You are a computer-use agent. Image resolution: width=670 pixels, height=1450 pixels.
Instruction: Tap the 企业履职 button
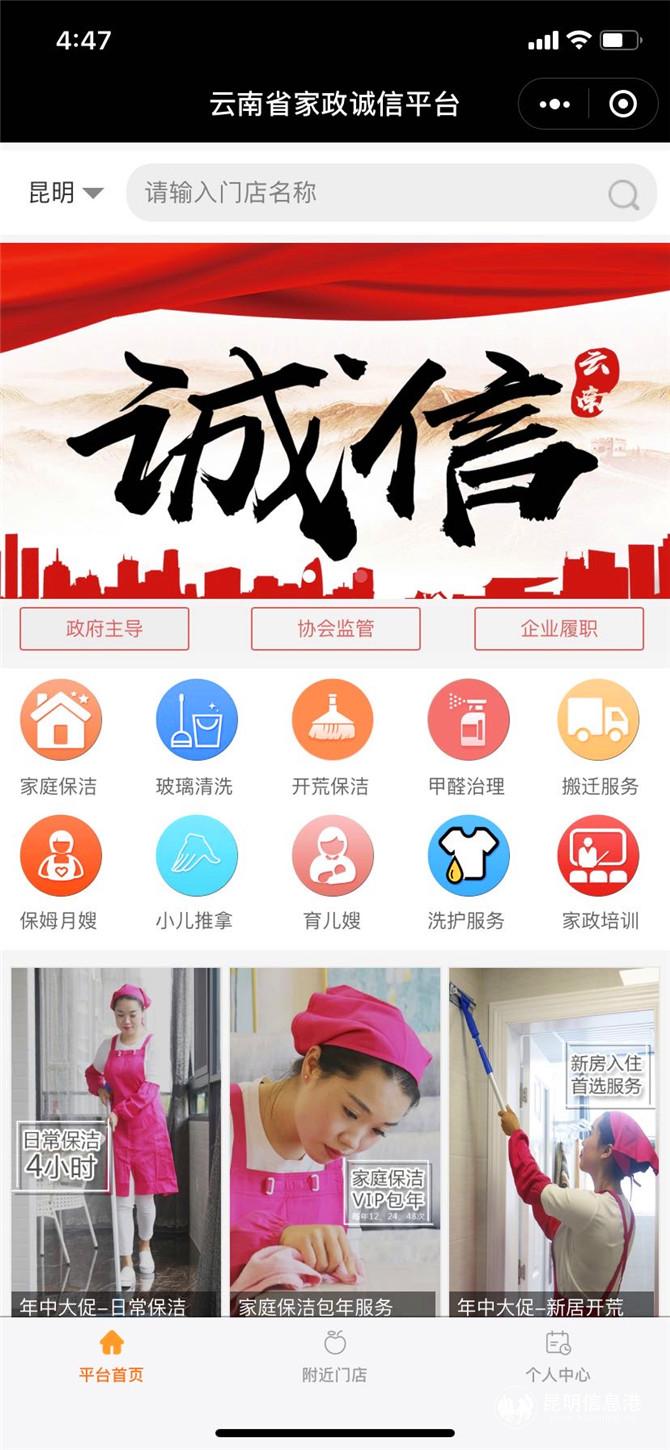[559, 629]
